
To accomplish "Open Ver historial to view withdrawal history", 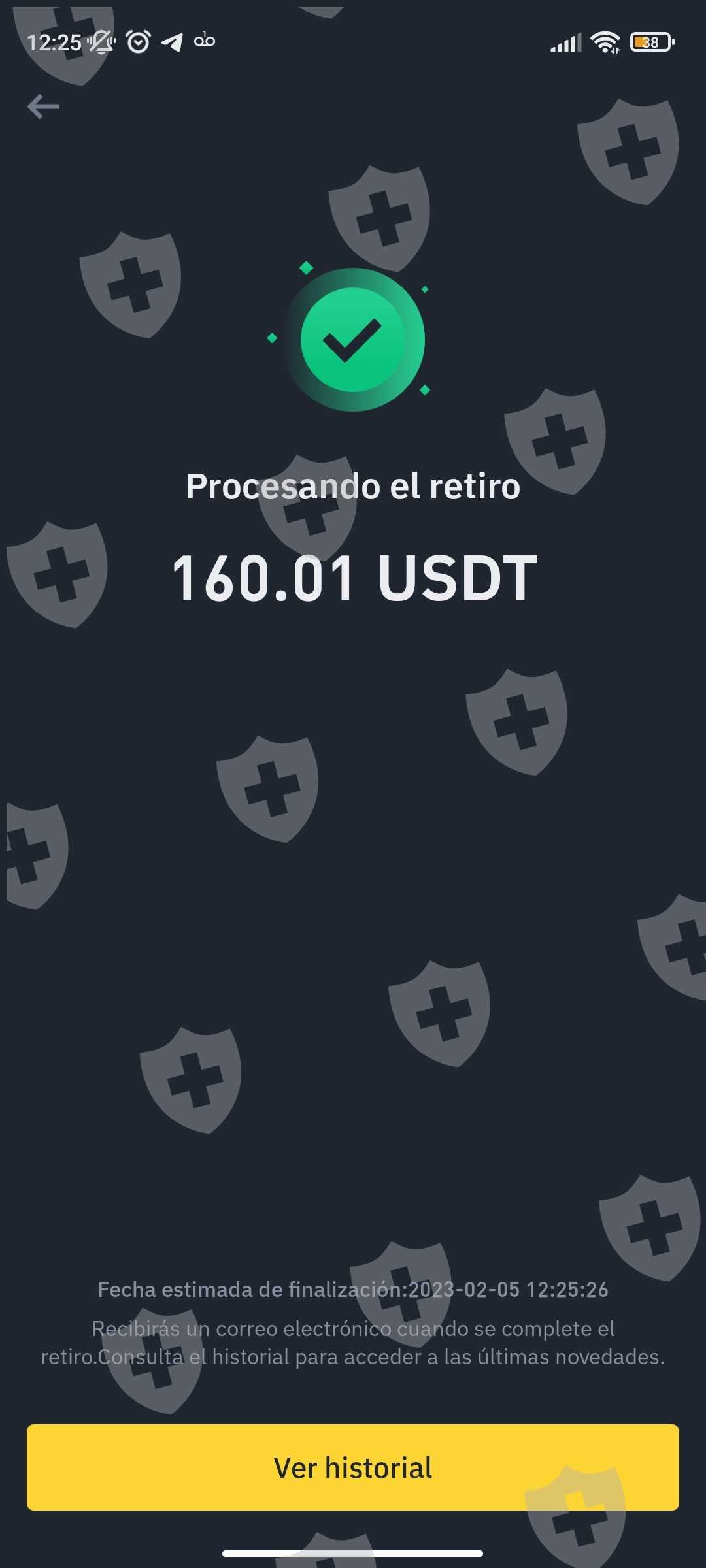I will (352, 1467).
